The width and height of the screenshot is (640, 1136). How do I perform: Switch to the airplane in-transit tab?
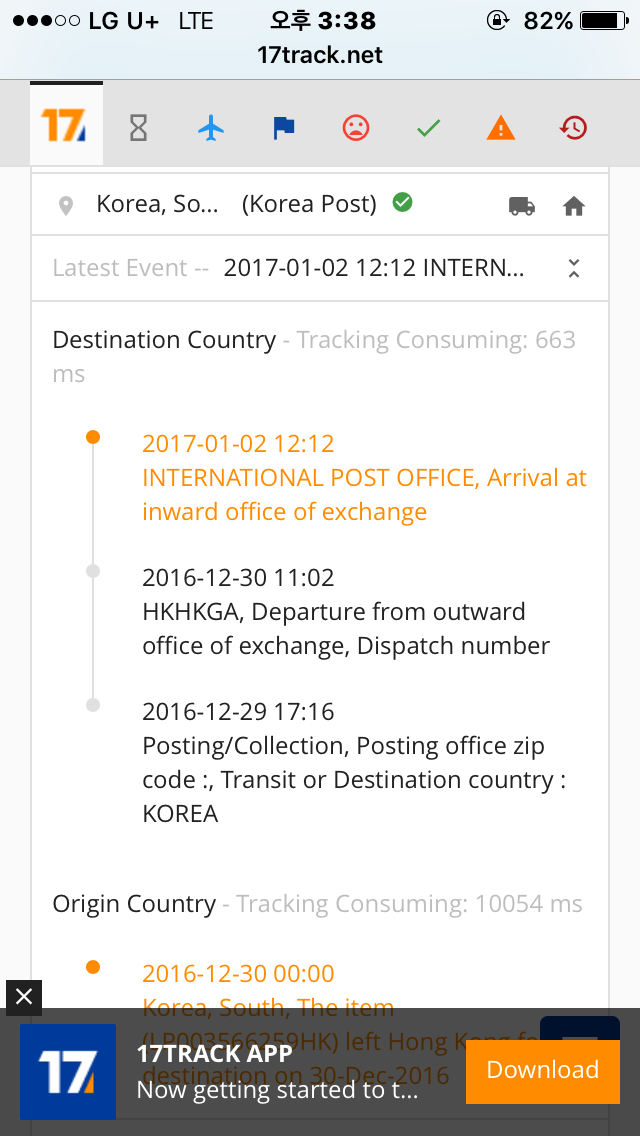211,127
